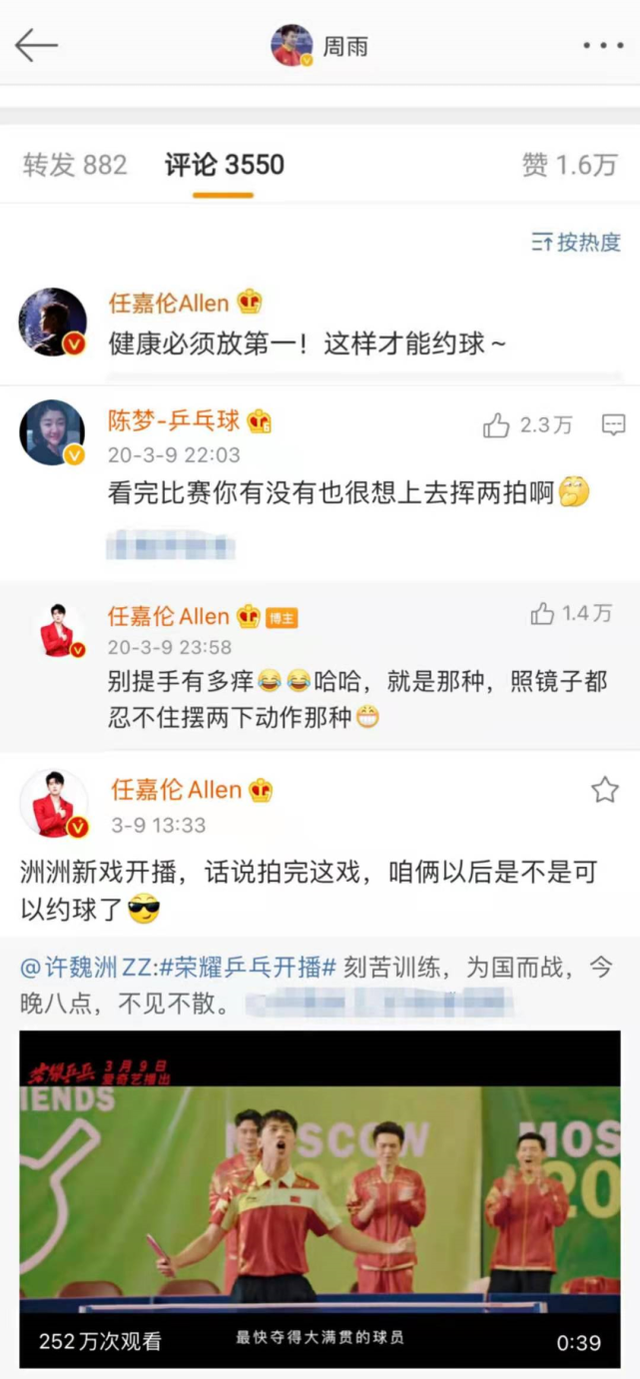Image resolution: width=640 pixels, height=1379 pixels.
Task: Switch to the 赞 1.6万 tab
Action: tap(569, 165)
